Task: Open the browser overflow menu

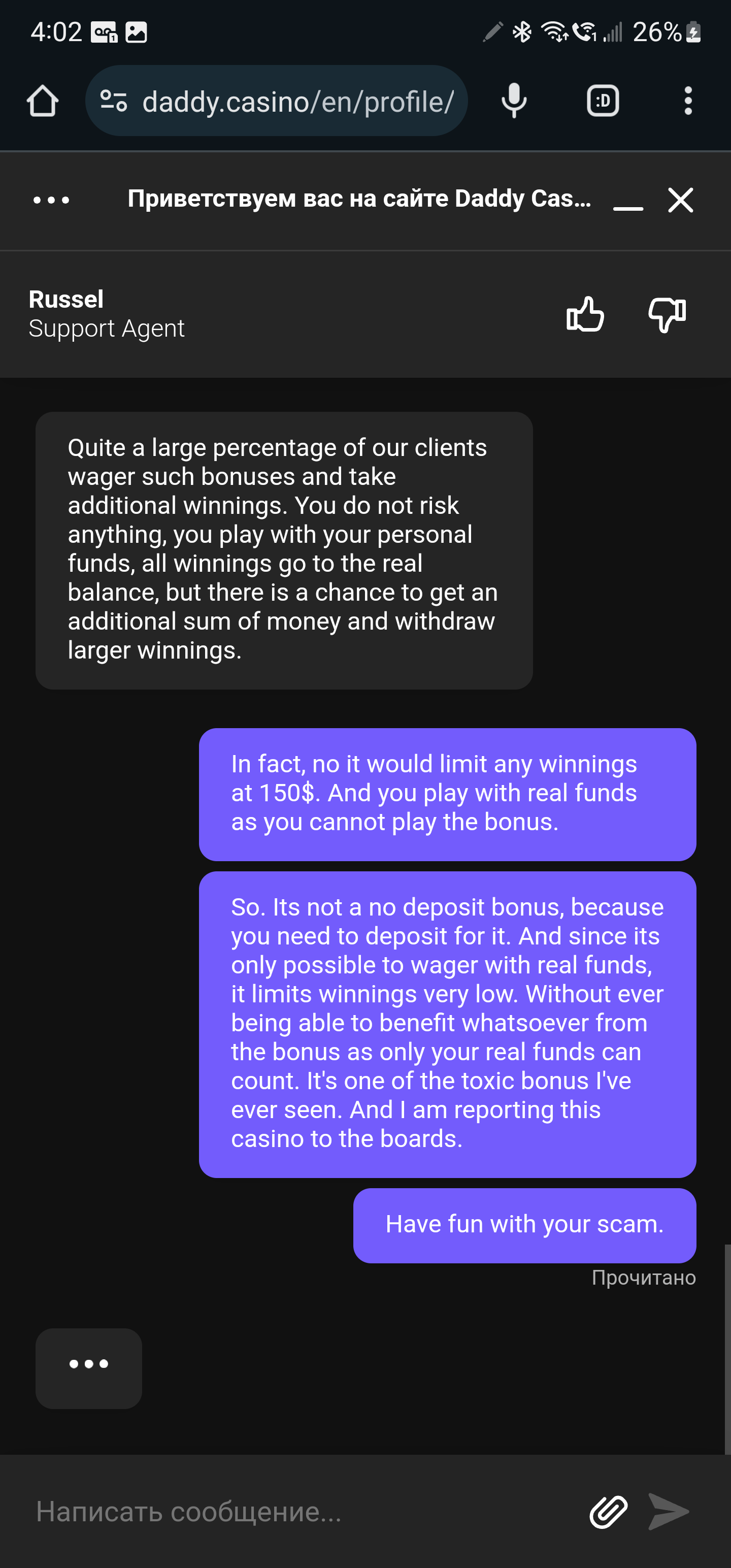Action: pyautogui.click(x=688, y=101)
